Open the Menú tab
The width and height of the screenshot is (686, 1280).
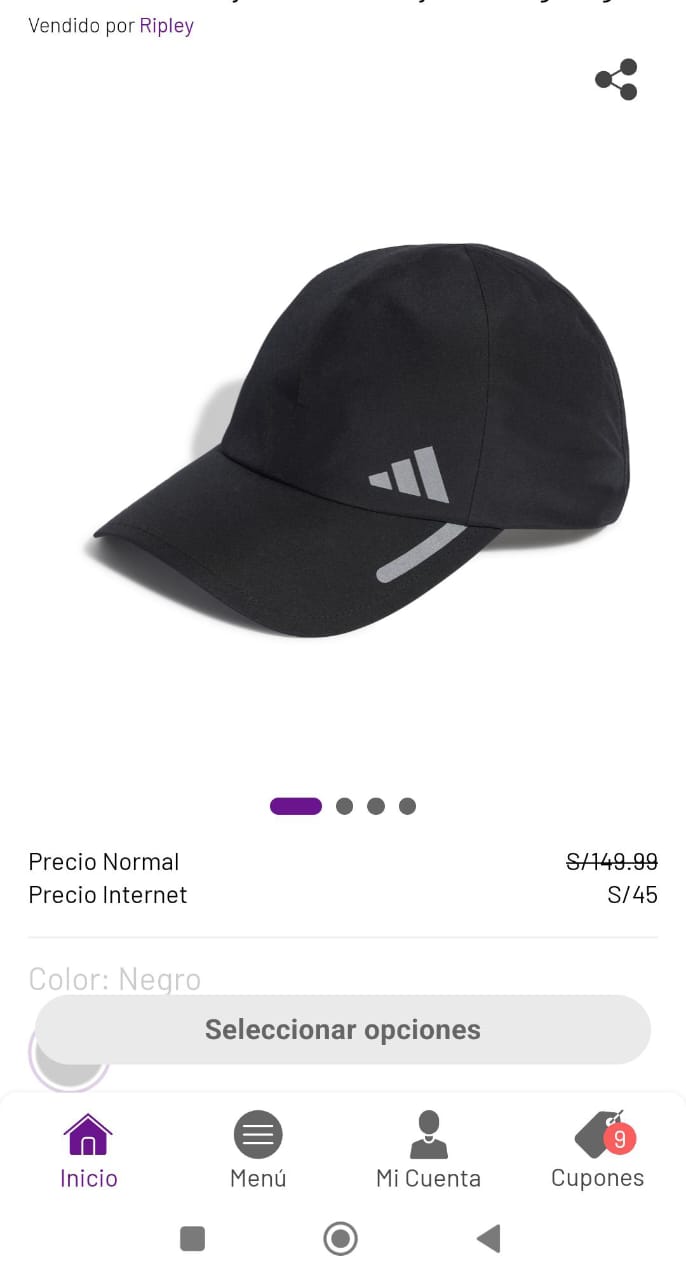pos(258,1150)
